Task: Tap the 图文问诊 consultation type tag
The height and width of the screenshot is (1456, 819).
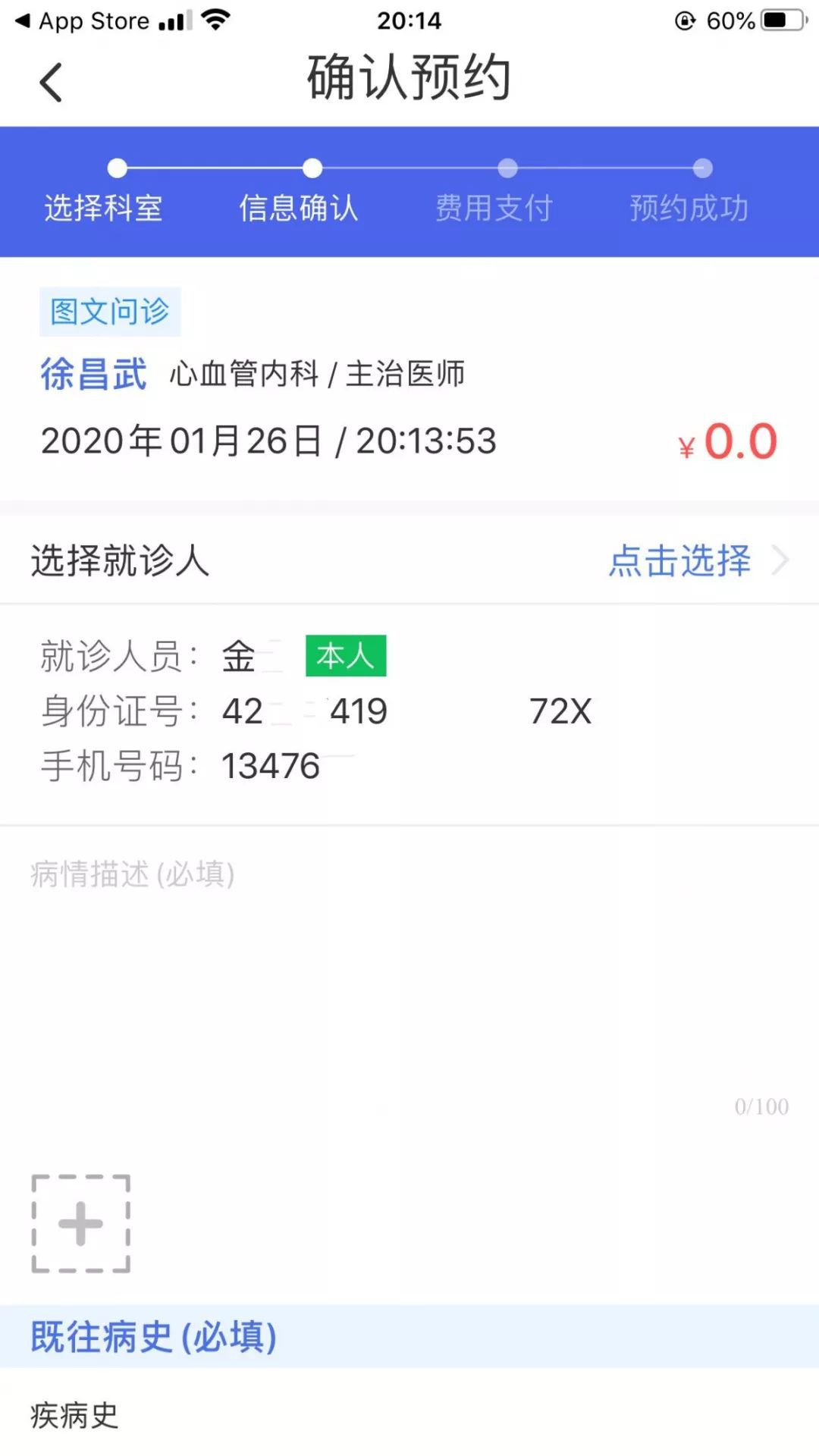Action: coord(111,312)
